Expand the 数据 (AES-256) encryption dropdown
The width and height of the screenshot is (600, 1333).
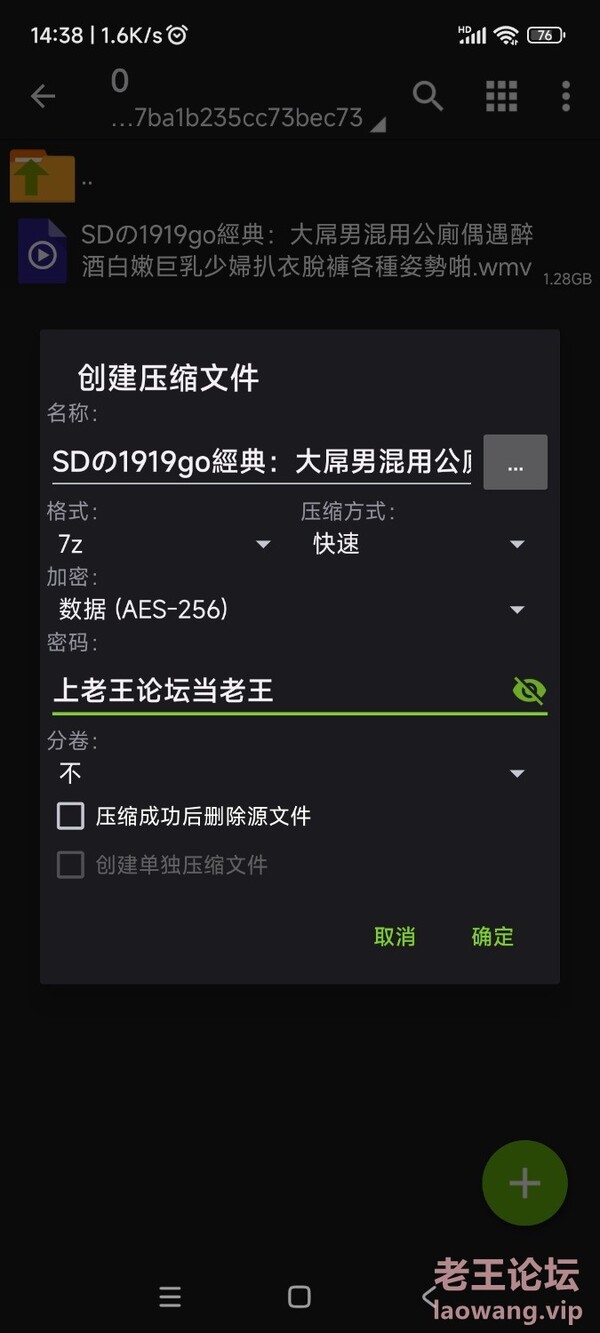pos(291,609)
